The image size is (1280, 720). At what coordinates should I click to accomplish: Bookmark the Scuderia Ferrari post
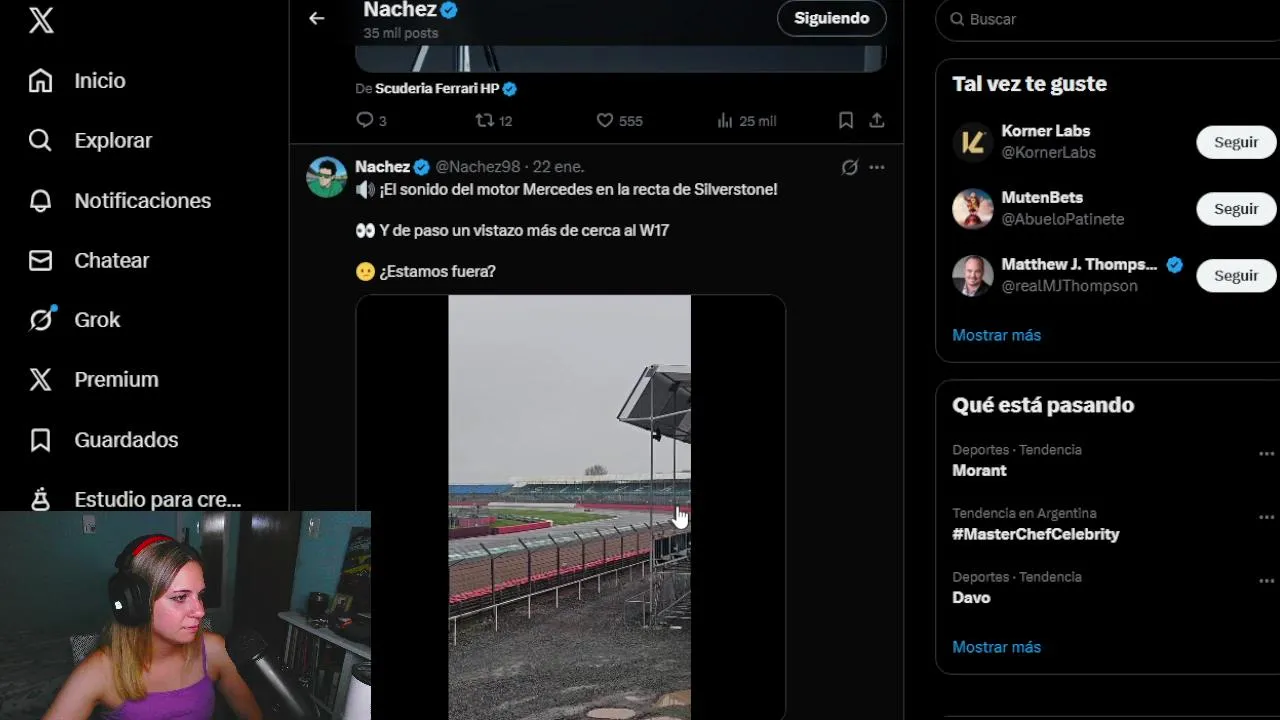pos(846,120)
